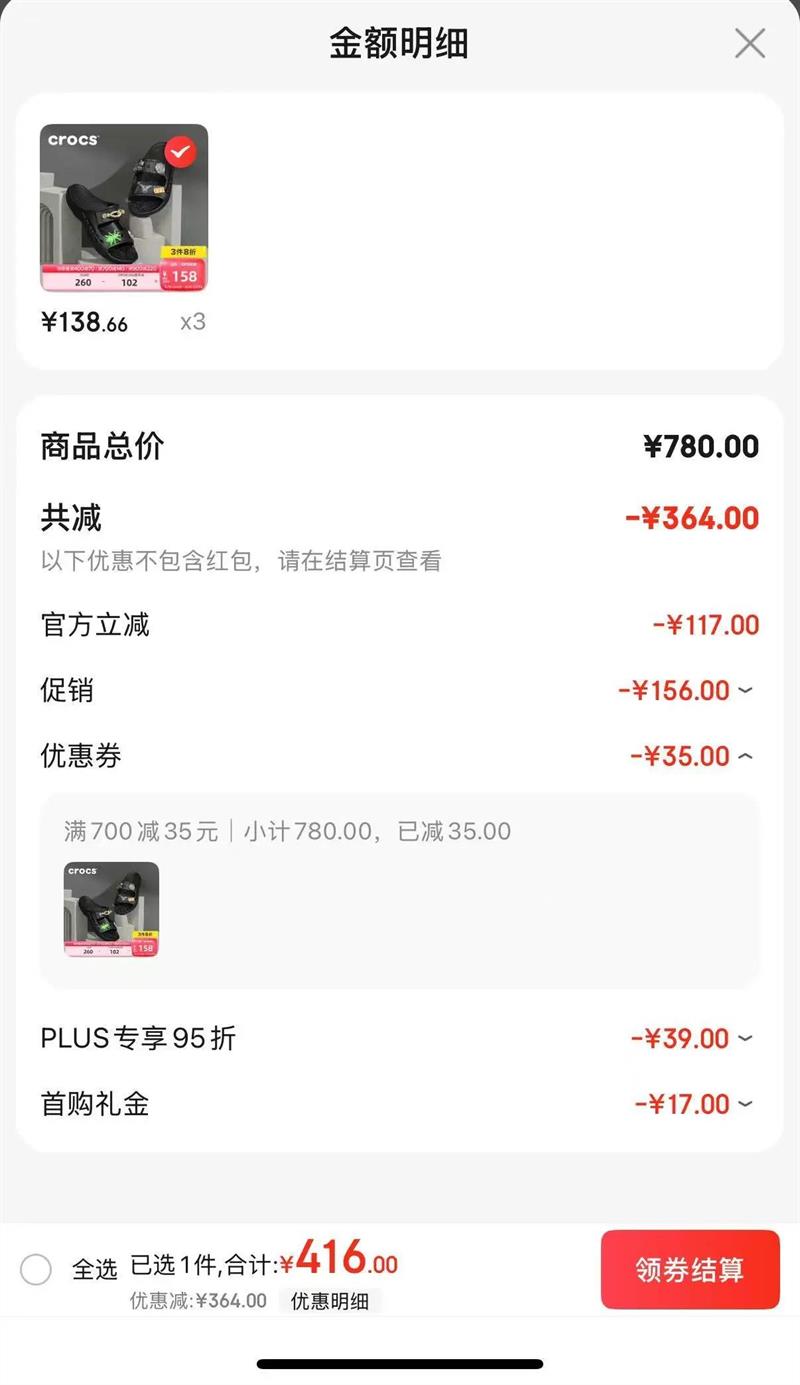Tap 领券结算 to check out
800x1385 pixels.
(689, 1269)
